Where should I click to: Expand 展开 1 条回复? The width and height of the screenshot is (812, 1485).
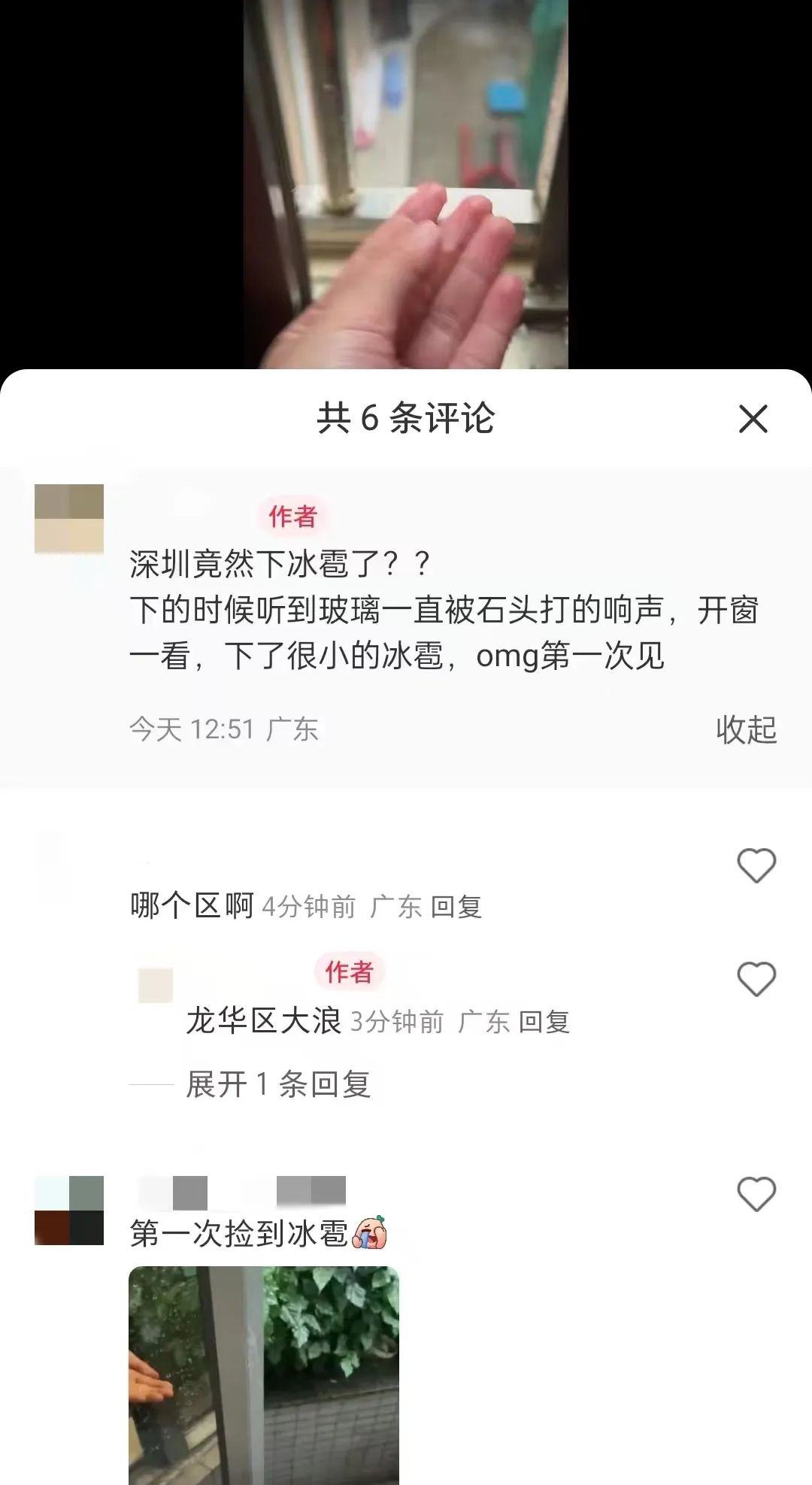[278, 1084]
